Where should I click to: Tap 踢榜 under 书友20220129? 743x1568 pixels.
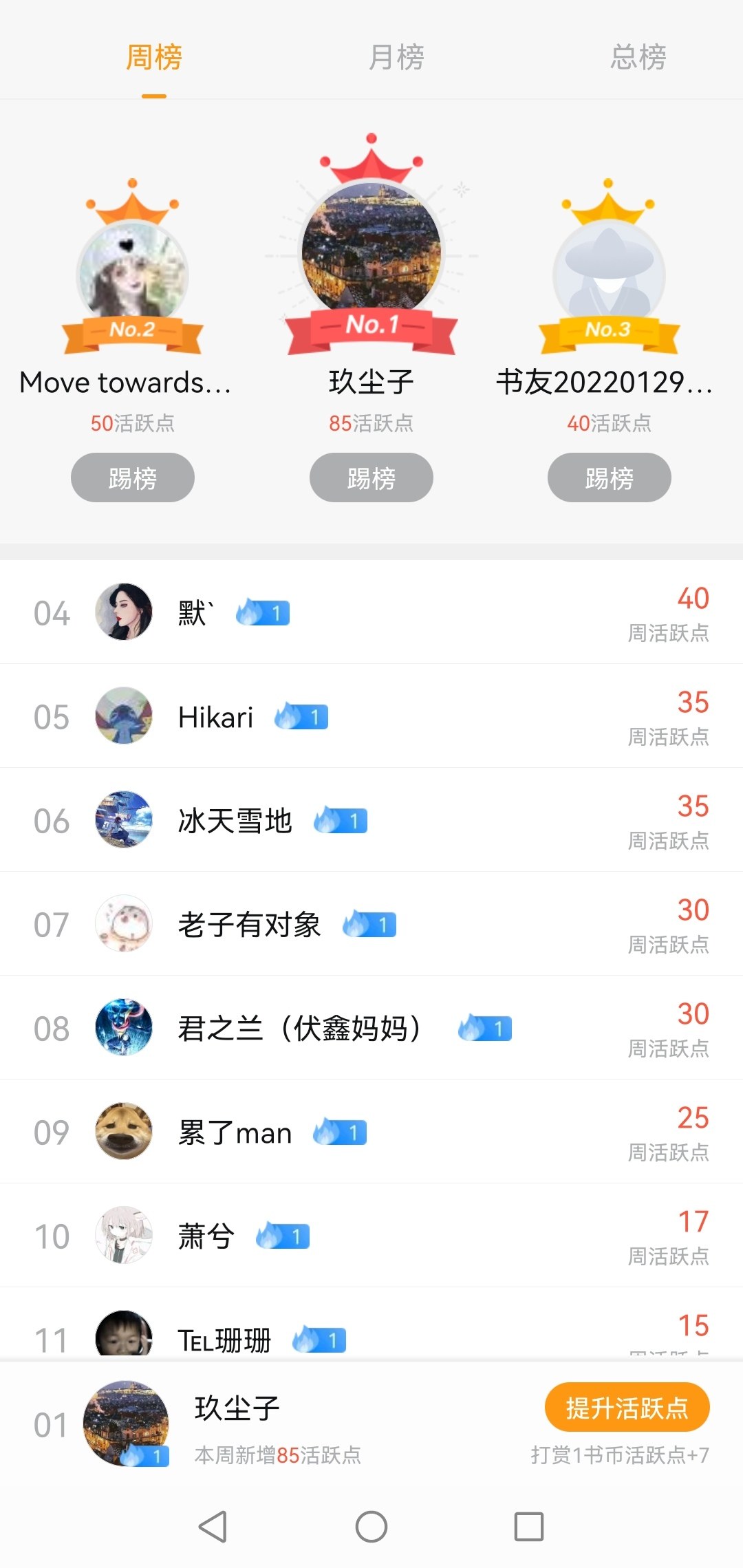[609, 477]
